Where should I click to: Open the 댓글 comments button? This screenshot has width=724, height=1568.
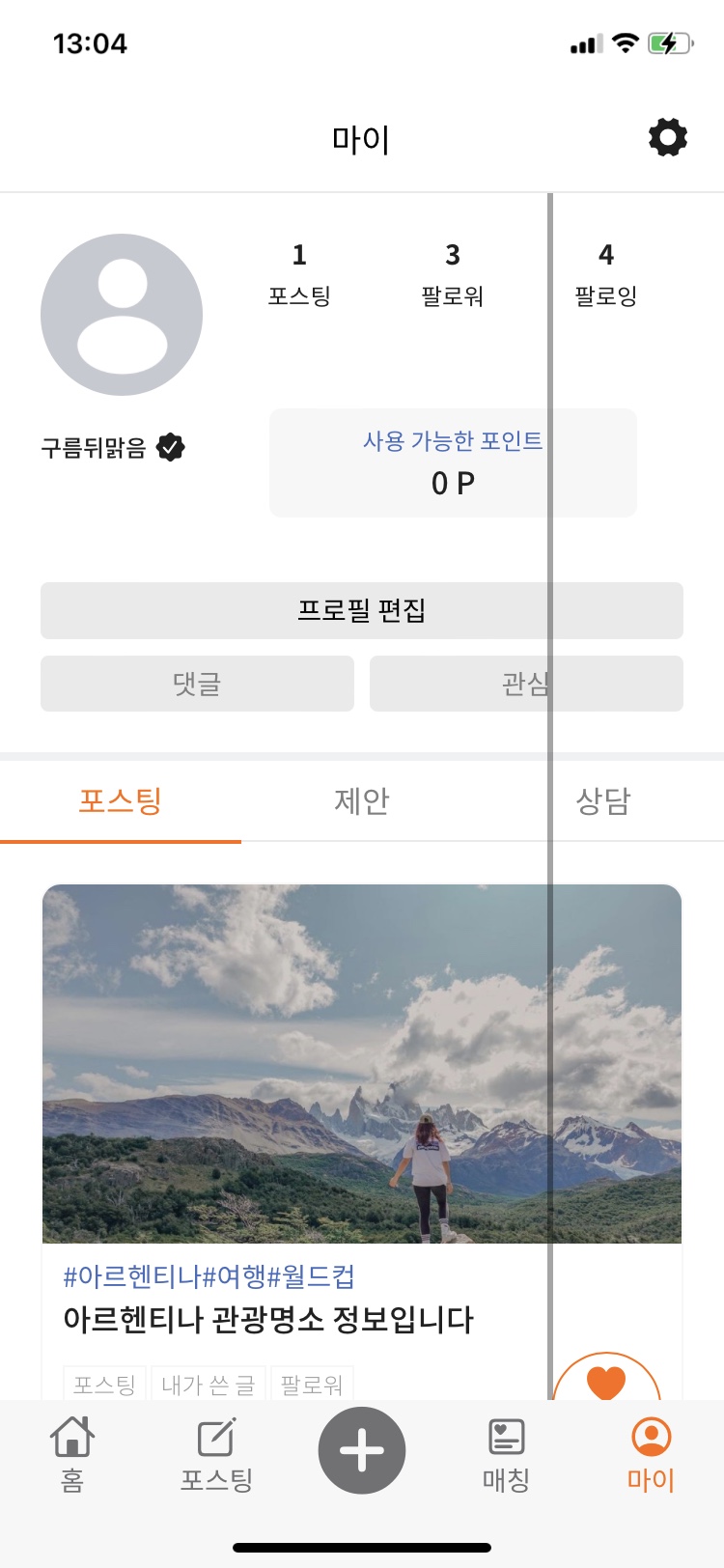coord(197,684)
